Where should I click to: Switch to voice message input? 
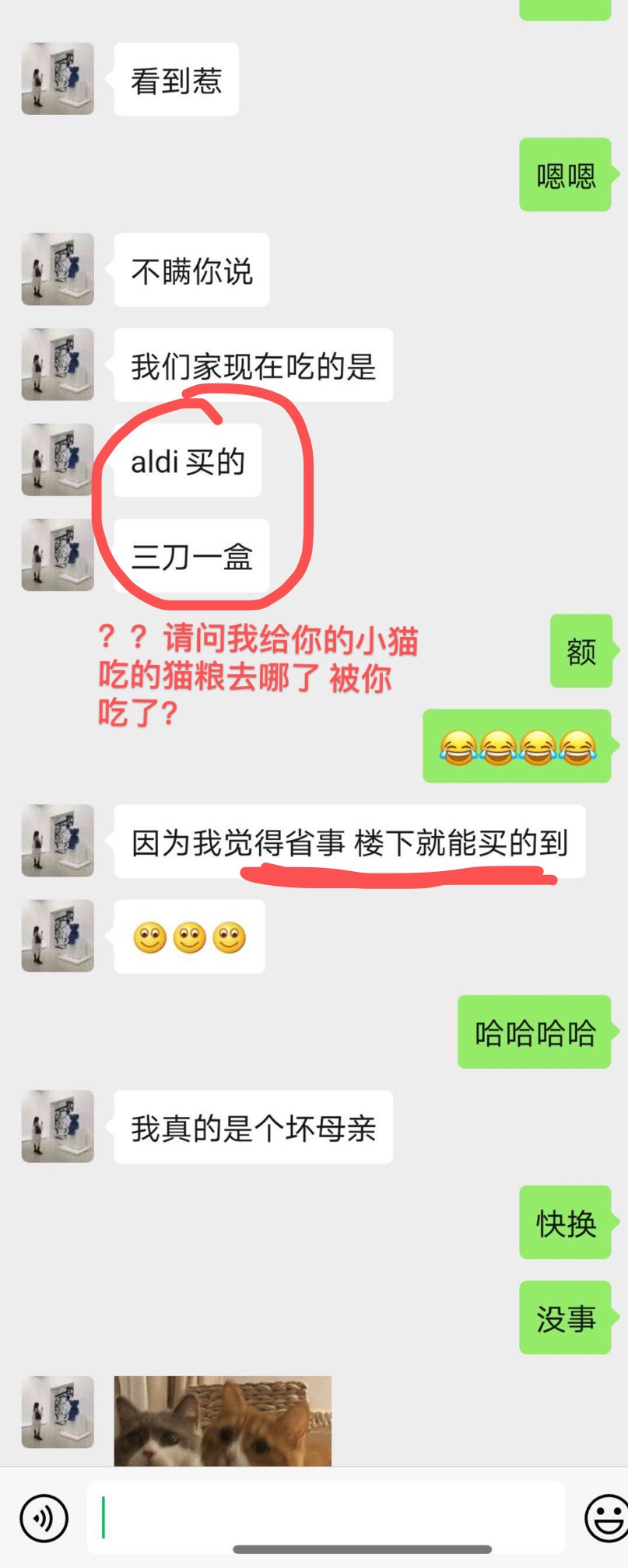point(44,1517)
